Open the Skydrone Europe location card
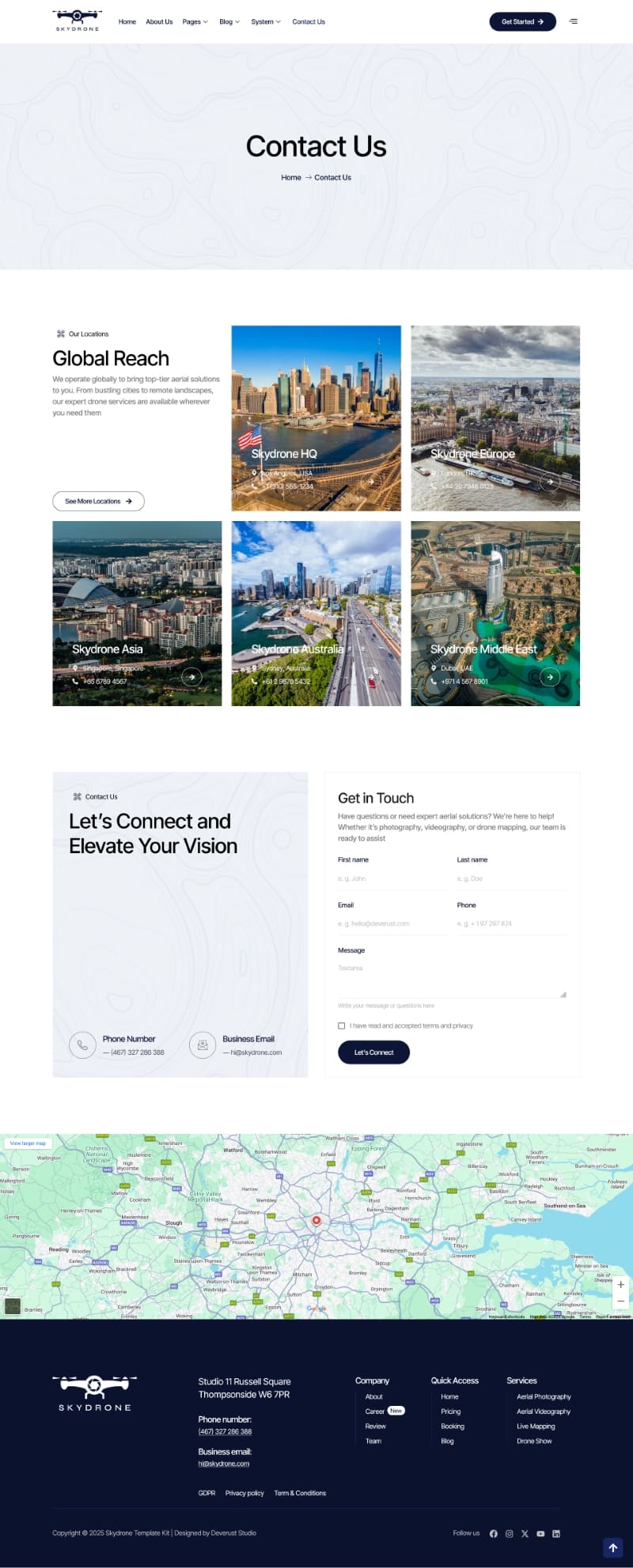 point(495,418)
